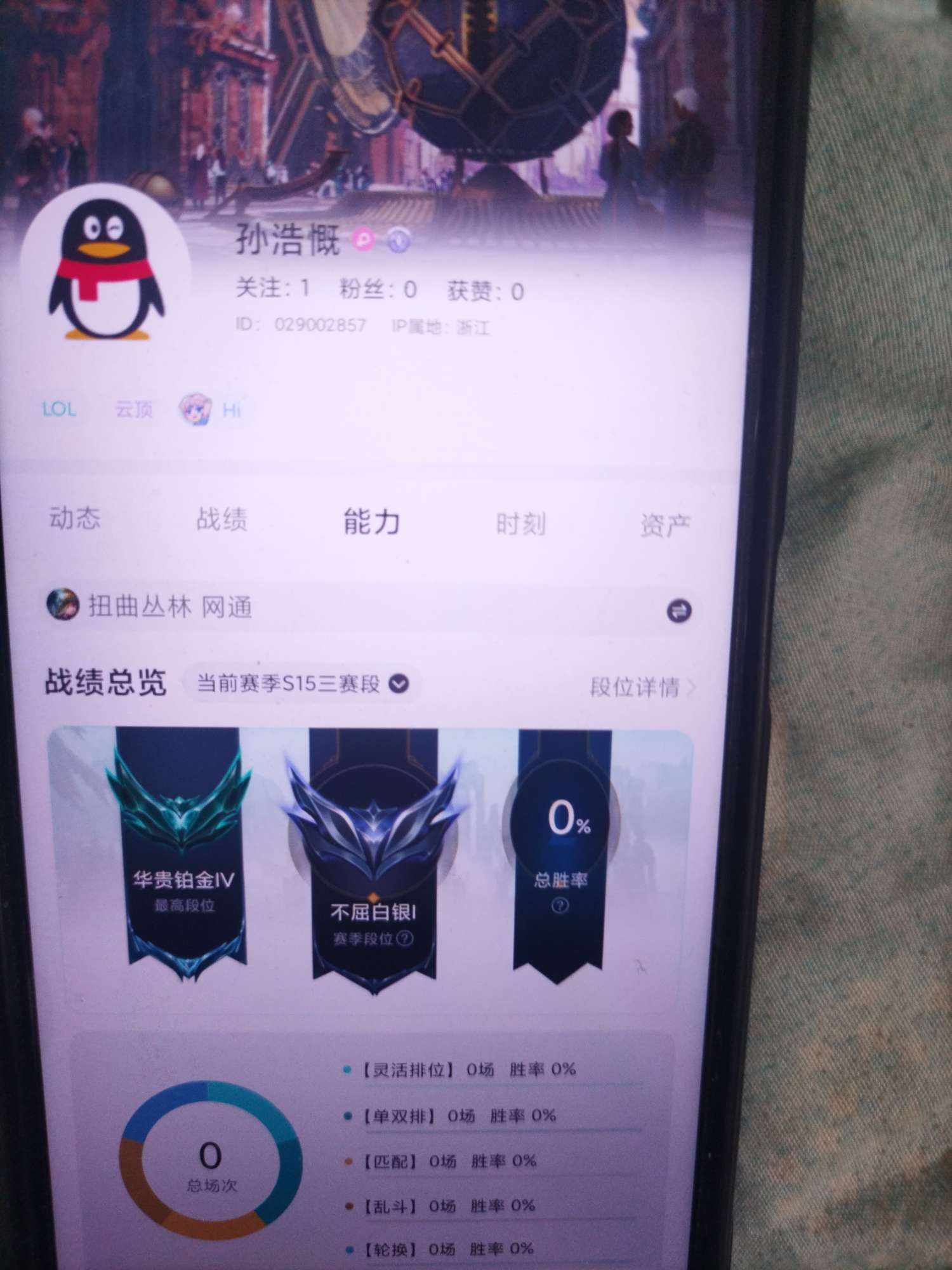Open the 粉丝 followers count
Viewport: 952px width, 1270px height.
click(378, 290)
